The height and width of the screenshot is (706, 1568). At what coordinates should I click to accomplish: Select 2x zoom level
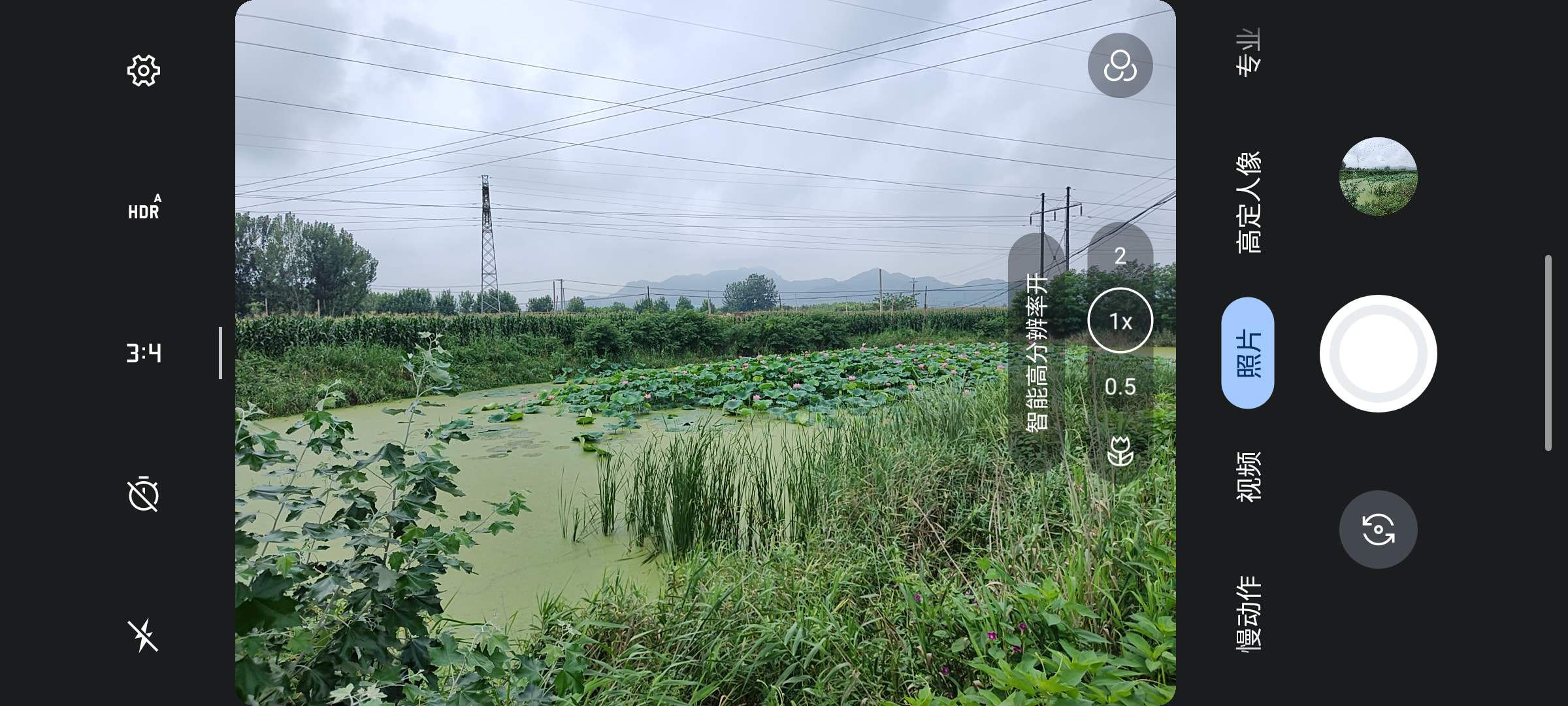coord(1120,256)
